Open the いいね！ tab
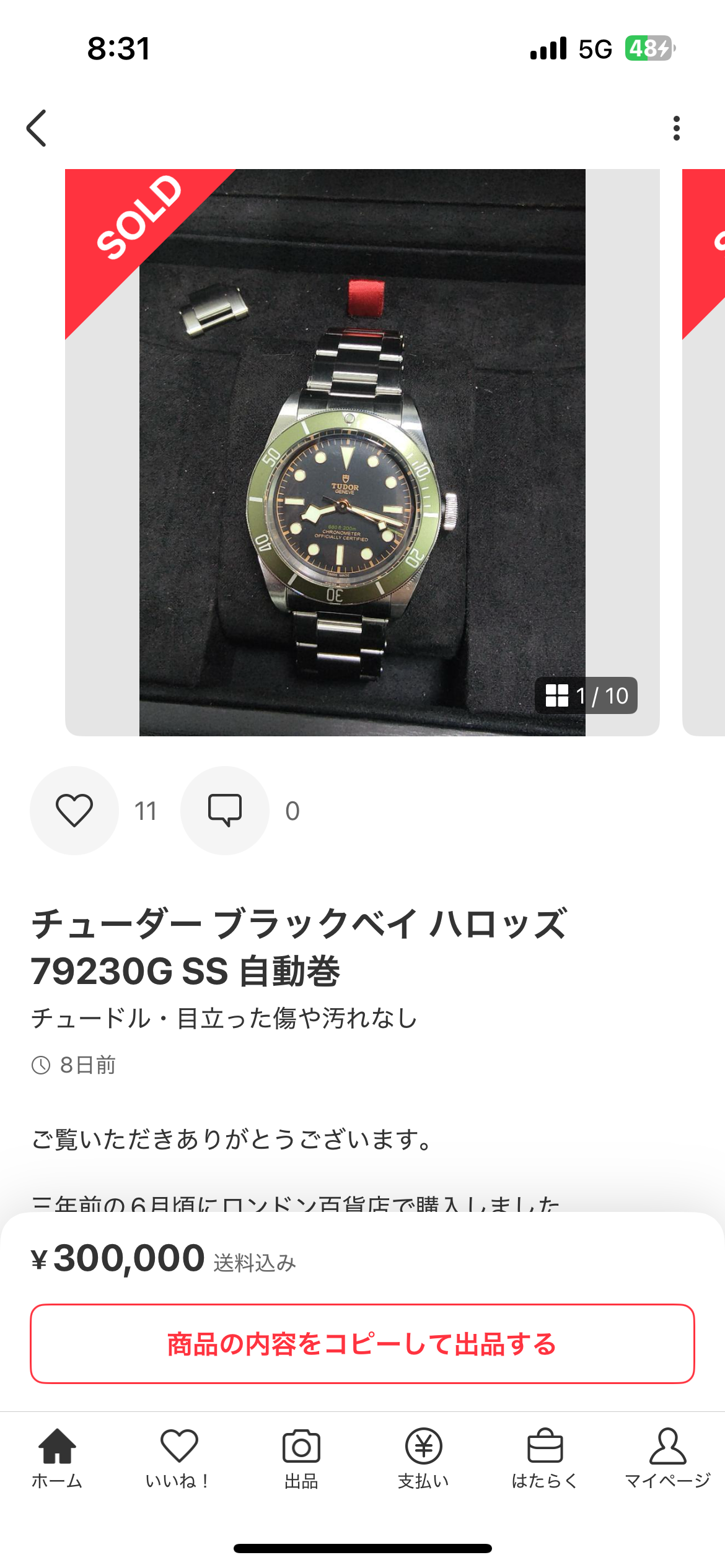Image resolution: width=725 pixels, height=1568 pixels. point(178,1458)
